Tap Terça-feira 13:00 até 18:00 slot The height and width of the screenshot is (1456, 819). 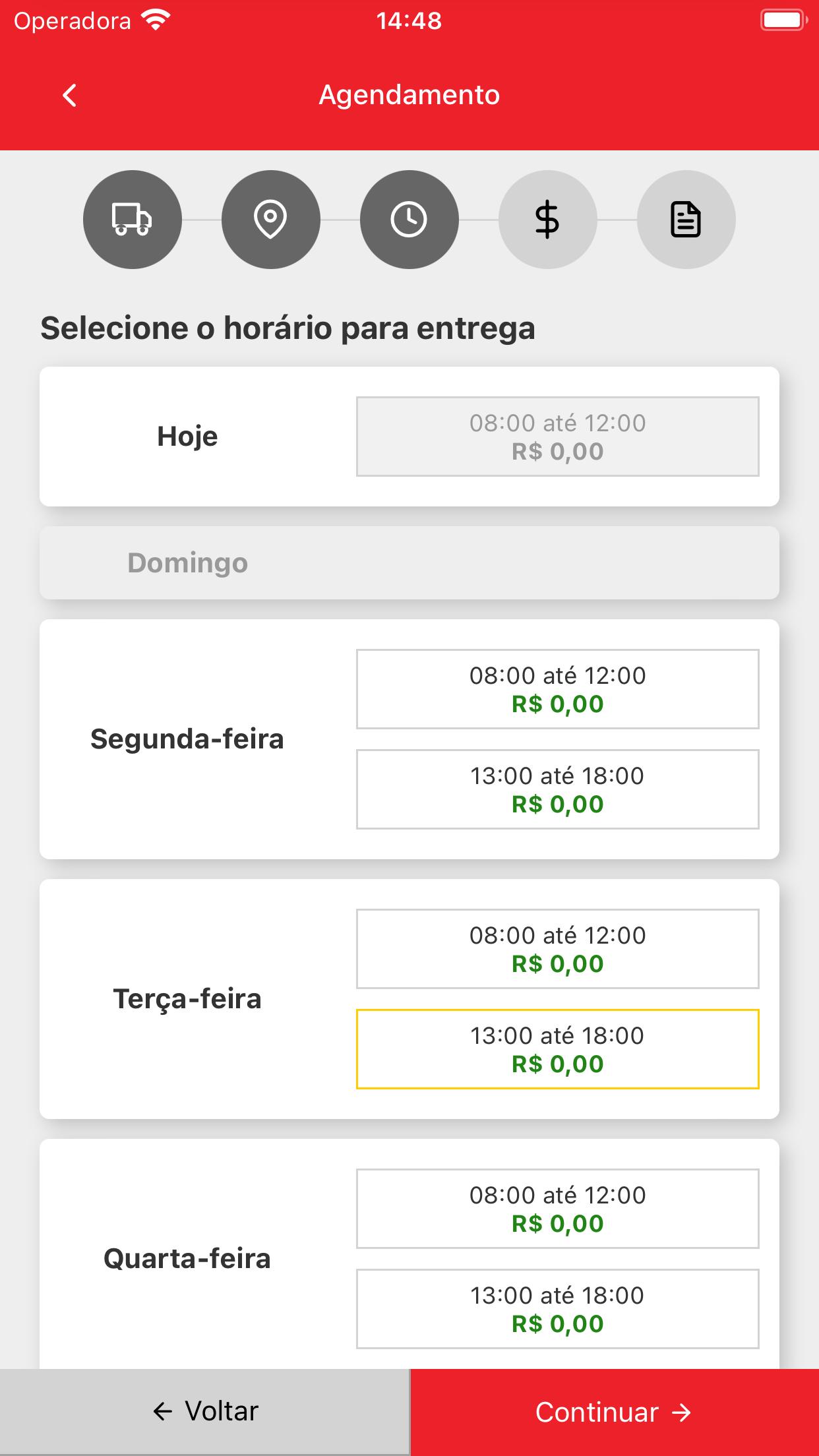pos(558,1049)
